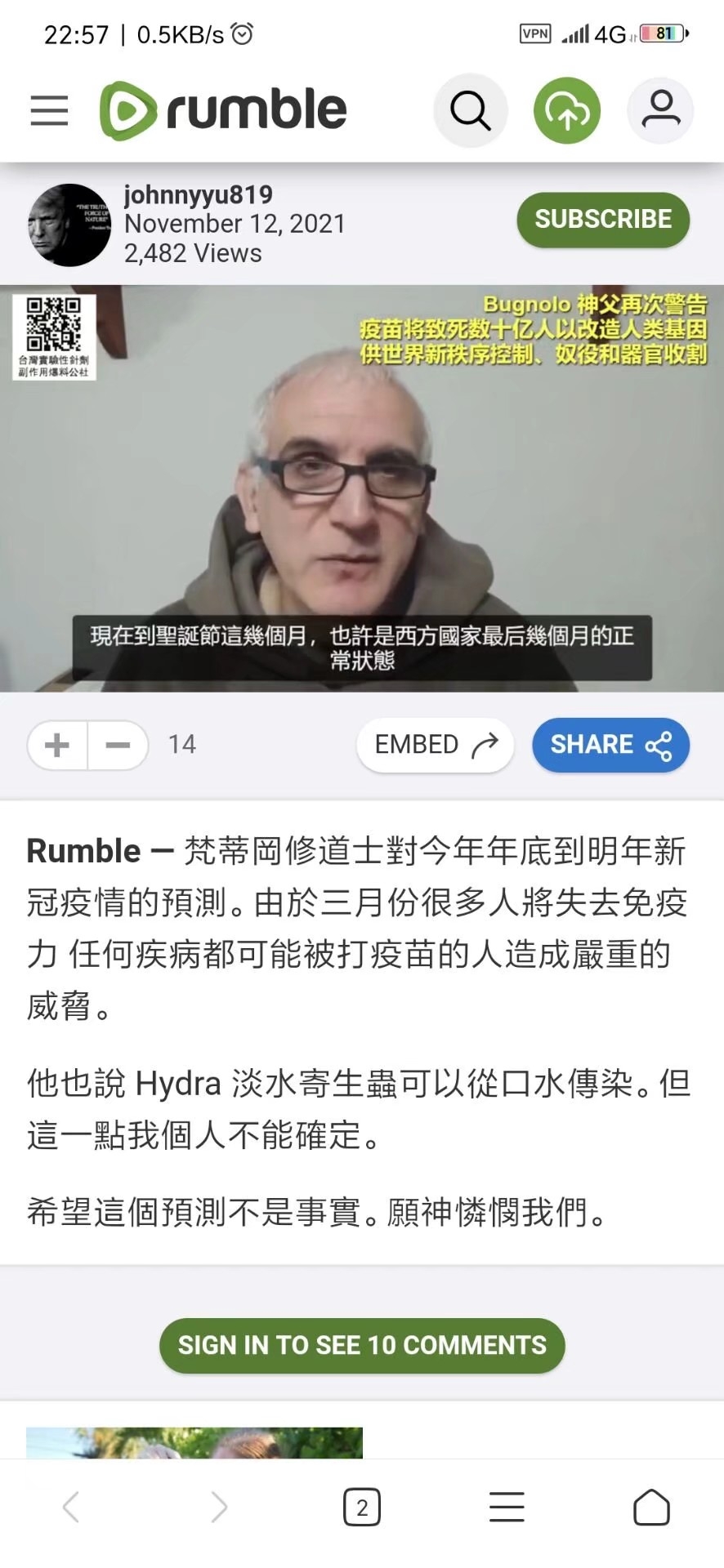Upvote the video with plus button

pos(57,745)
